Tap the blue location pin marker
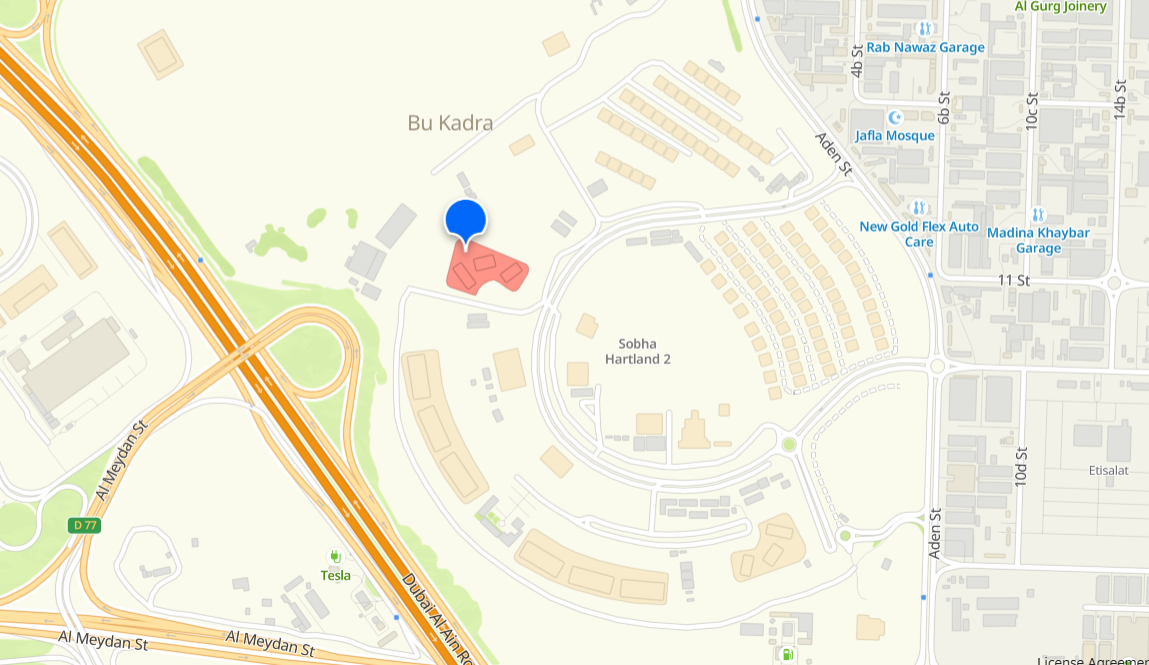The image size is (1149, 665). coord(465,220)
